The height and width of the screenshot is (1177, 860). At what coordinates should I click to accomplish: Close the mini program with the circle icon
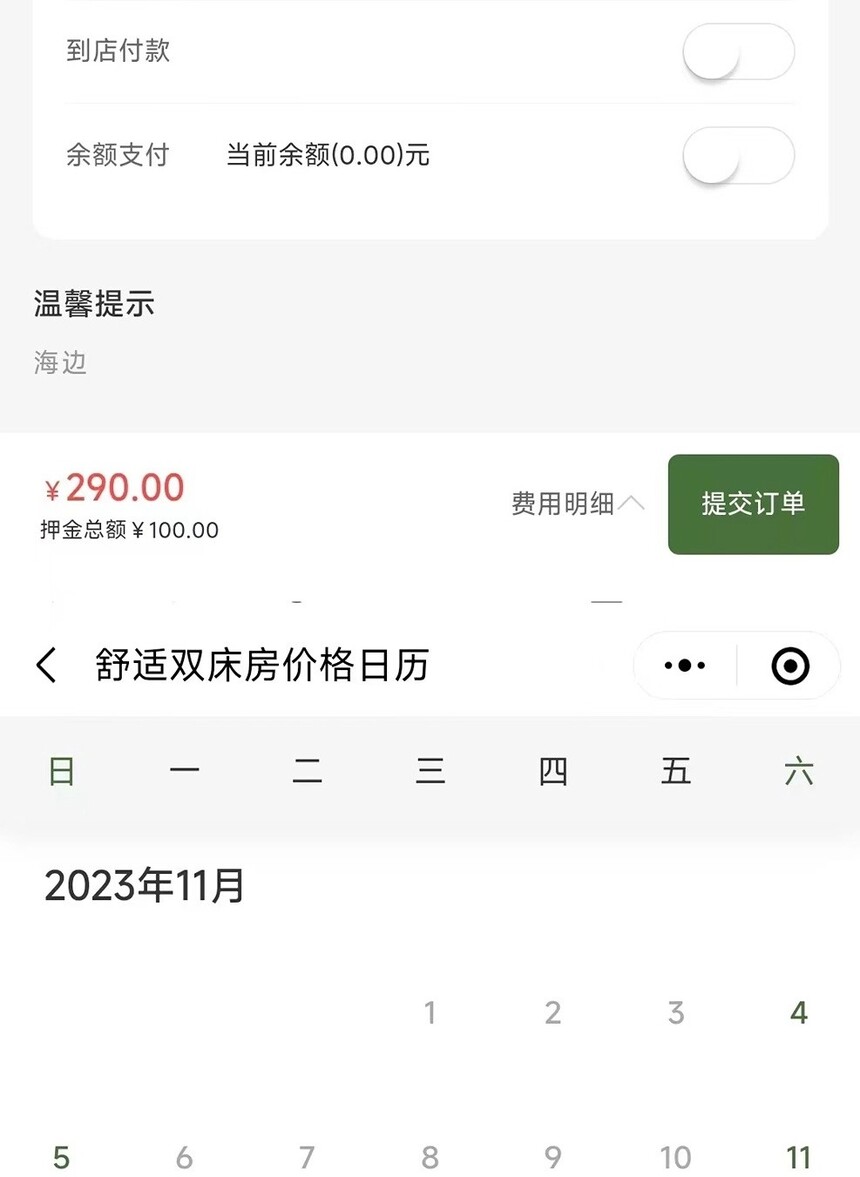[790, 666]
